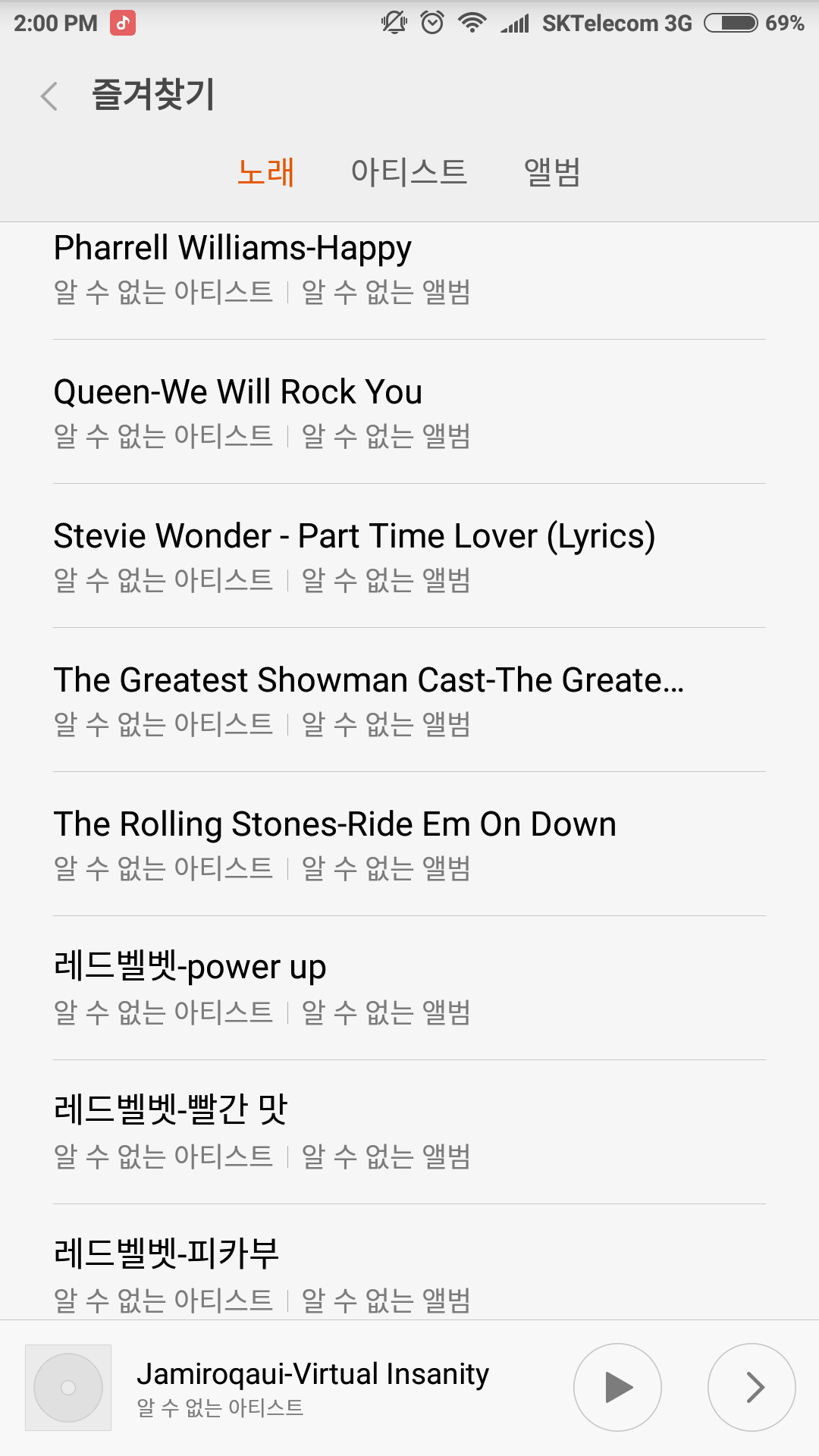Select the 노래 tab
Image resolution: width=819 pixels, height=1456 pixels.
(x=265, y=172)
